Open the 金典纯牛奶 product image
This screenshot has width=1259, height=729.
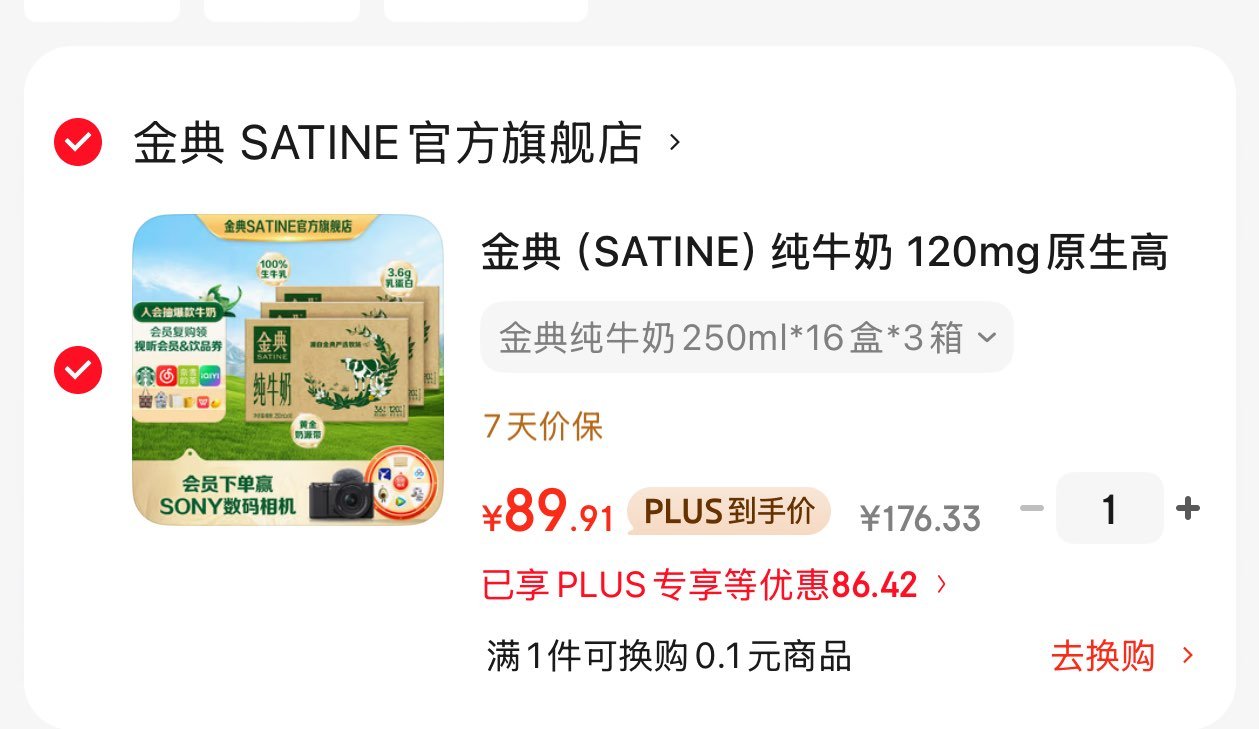288,369
